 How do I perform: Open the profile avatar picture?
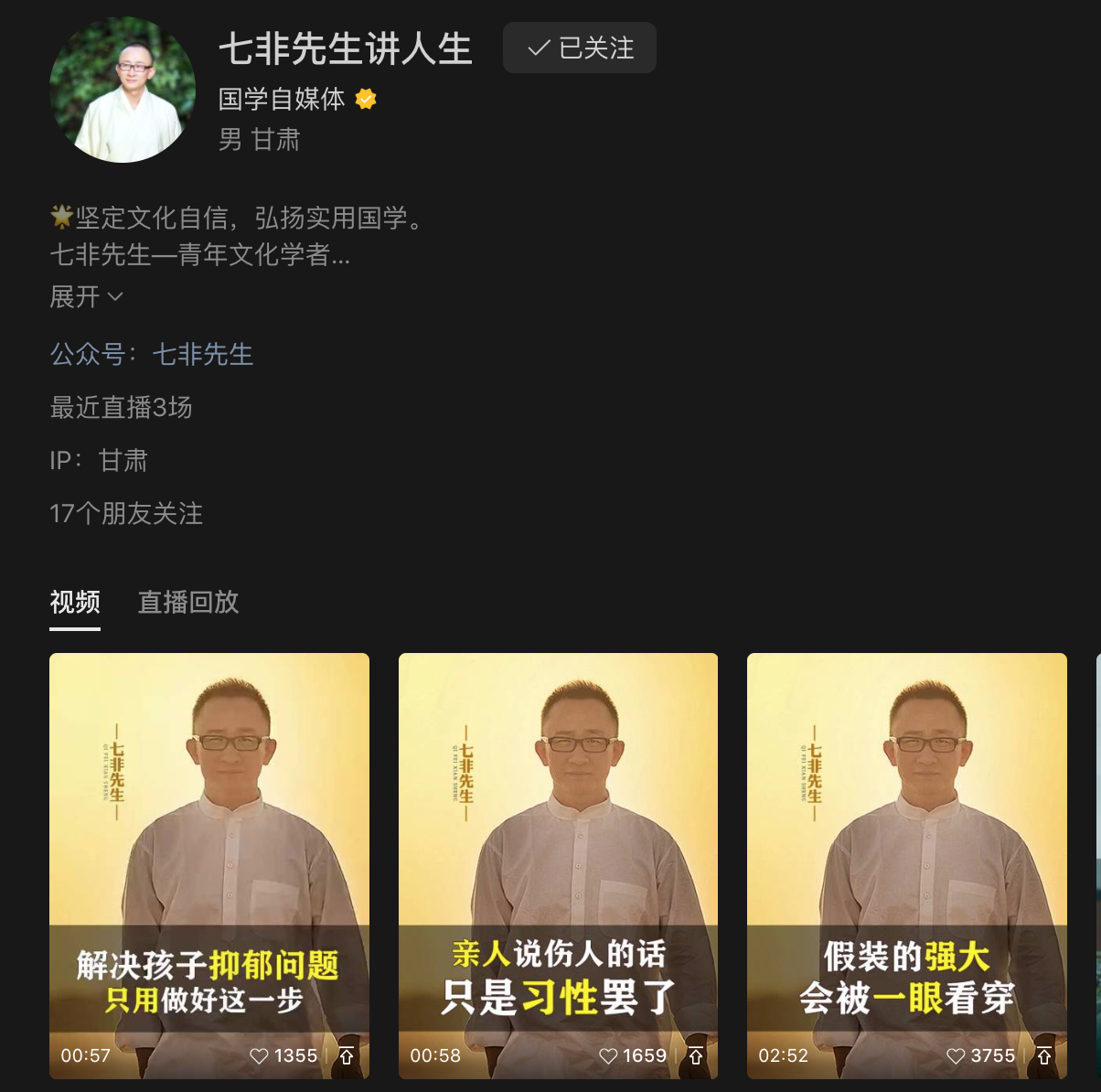pos(123,90)
